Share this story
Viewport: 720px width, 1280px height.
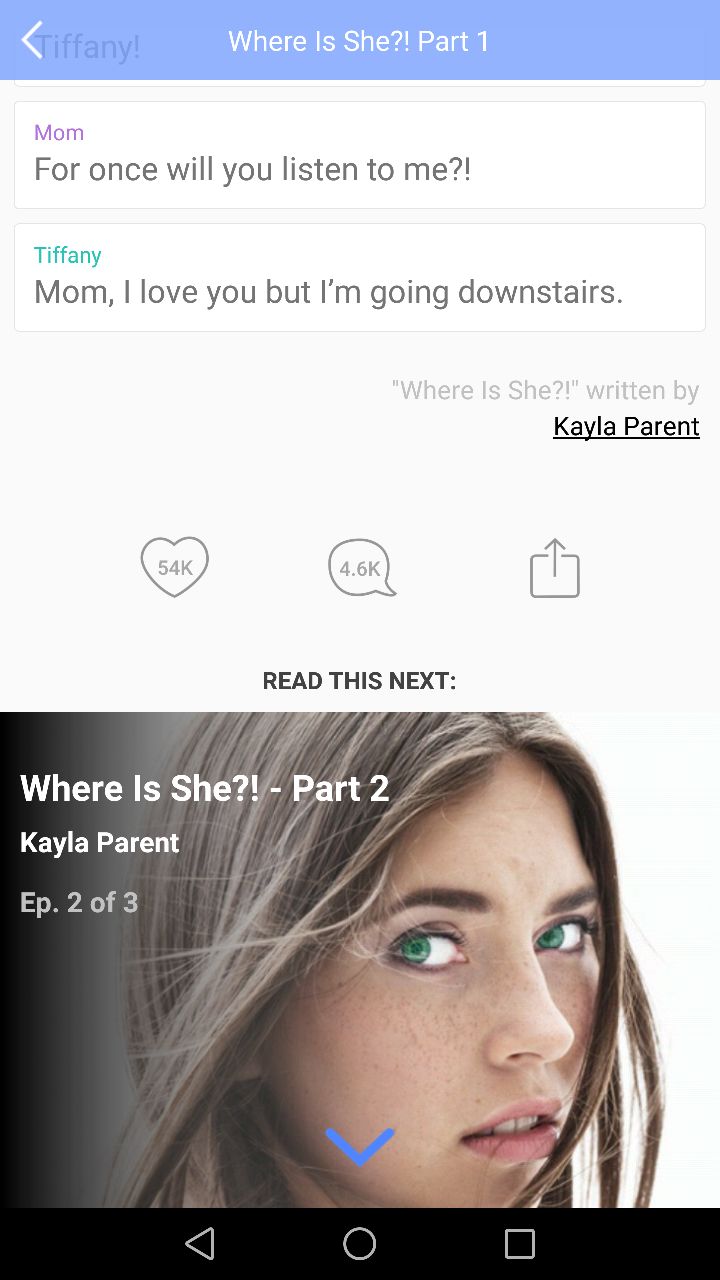pos(555,568)
